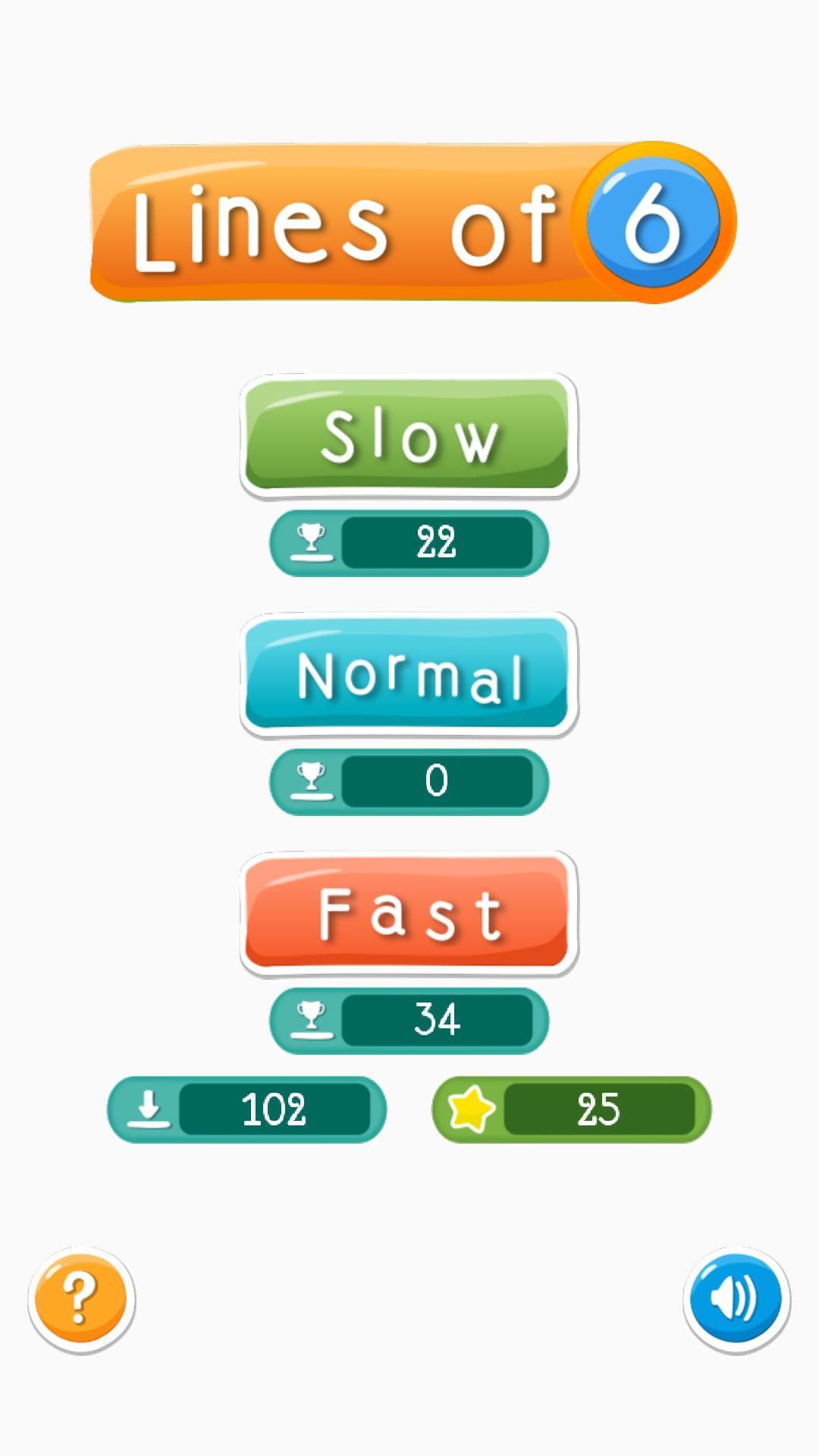The width and height of the screenshot is (819, 1456).
Task: Choose the Fast speed mode
Action: [409, 914]
